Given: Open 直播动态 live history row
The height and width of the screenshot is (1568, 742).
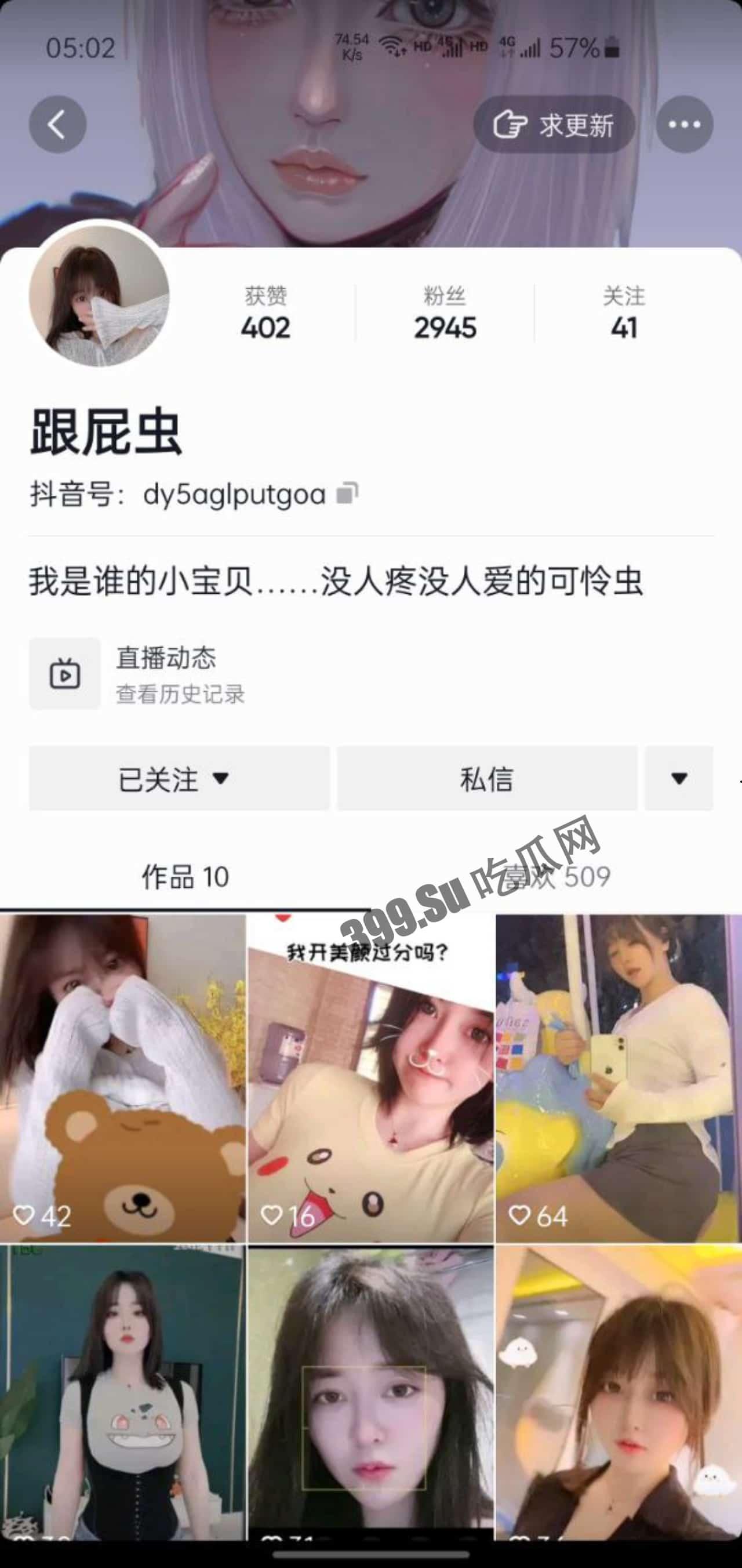Looking at the screenshot, I should click(137, 674).
